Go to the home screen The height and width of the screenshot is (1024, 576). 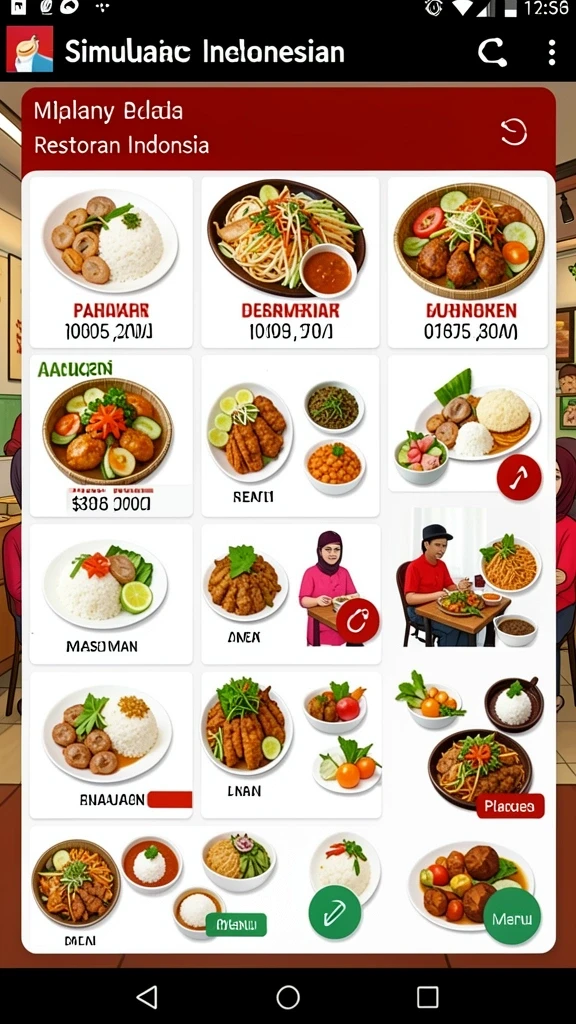(288, 997)
